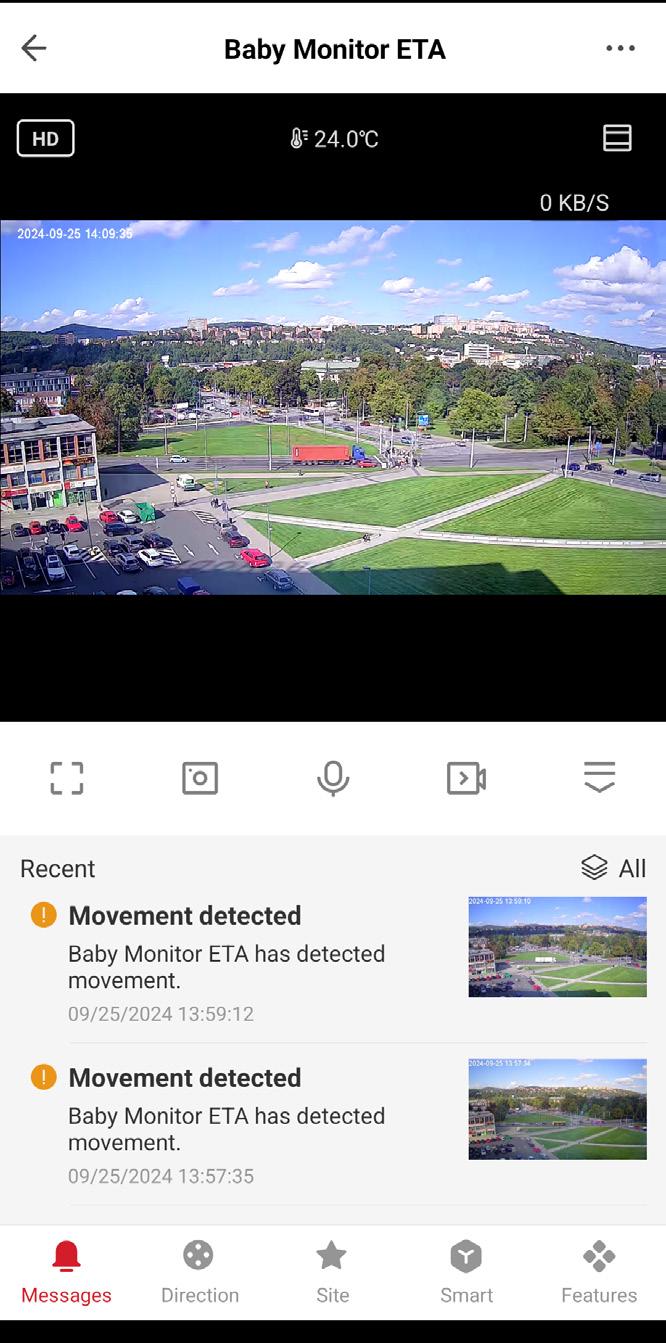Switch to the Features tab

coord(598,1272)
